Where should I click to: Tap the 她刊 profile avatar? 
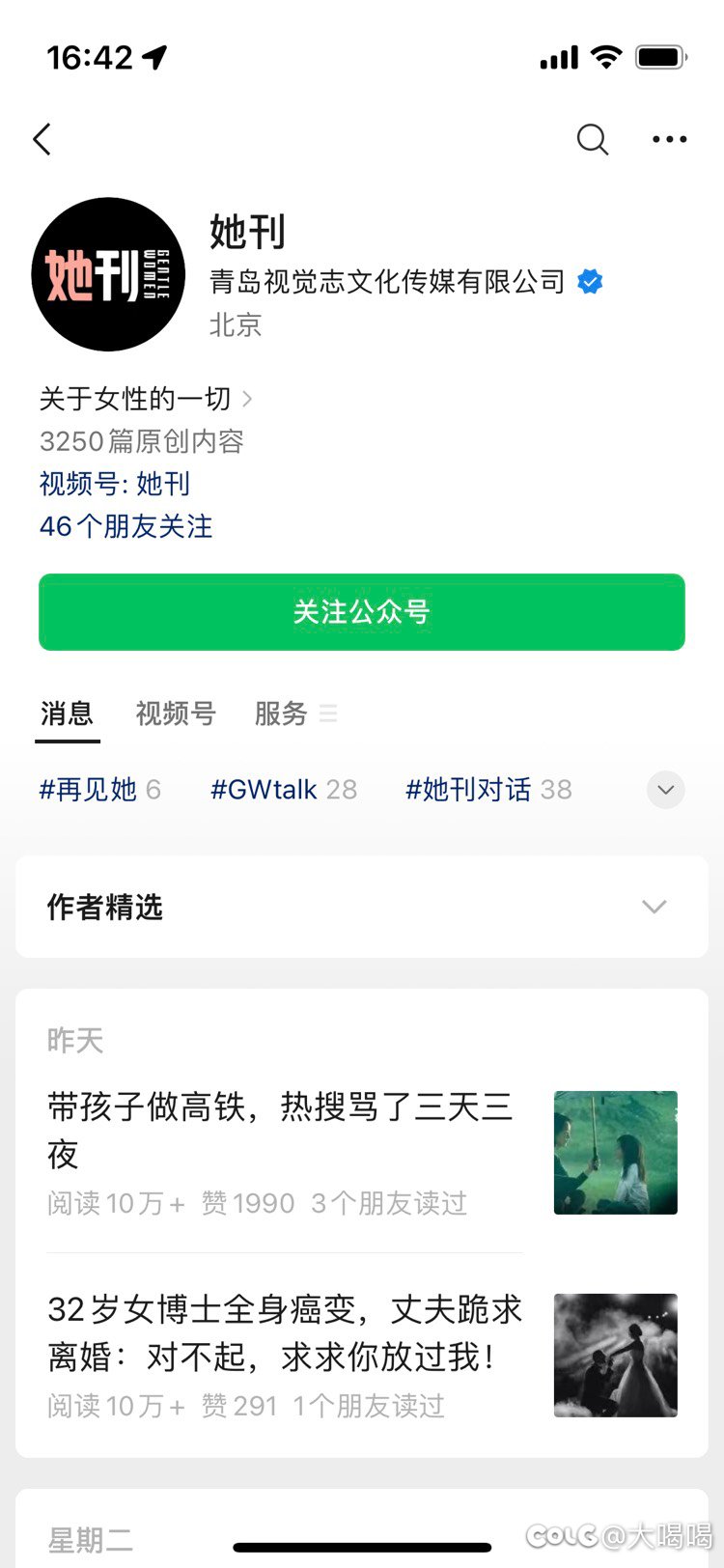tap(108, 274)
